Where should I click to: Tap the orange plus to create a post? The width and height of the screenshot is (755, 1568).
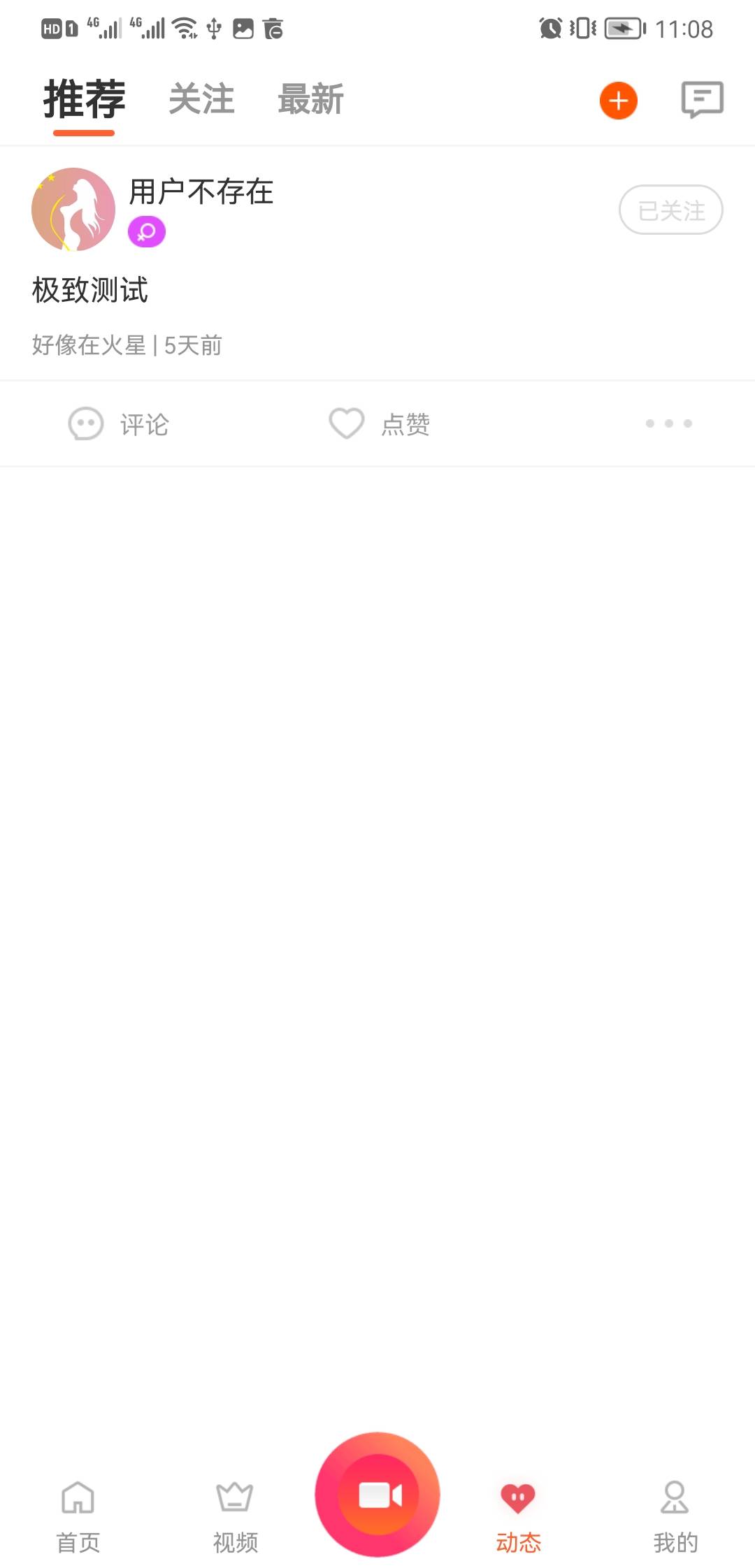(x=618, y=100)
